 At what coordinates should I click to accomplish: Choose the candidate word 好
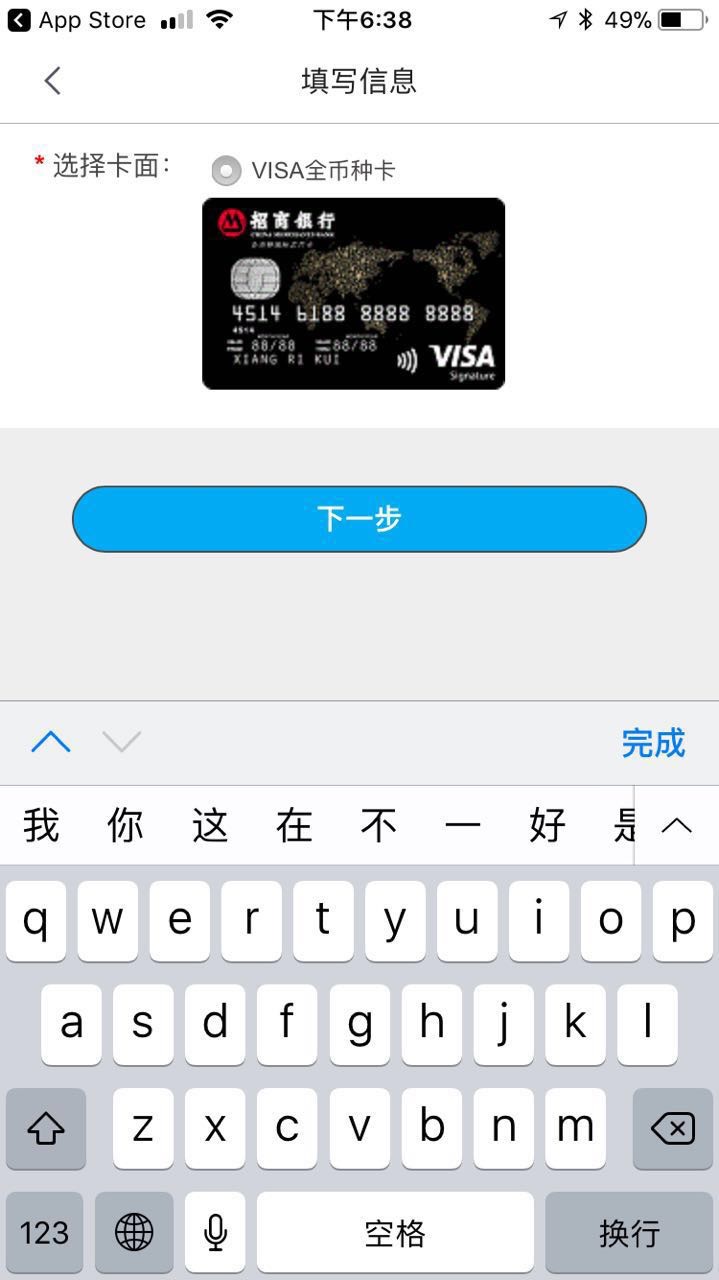coord(547,826)
